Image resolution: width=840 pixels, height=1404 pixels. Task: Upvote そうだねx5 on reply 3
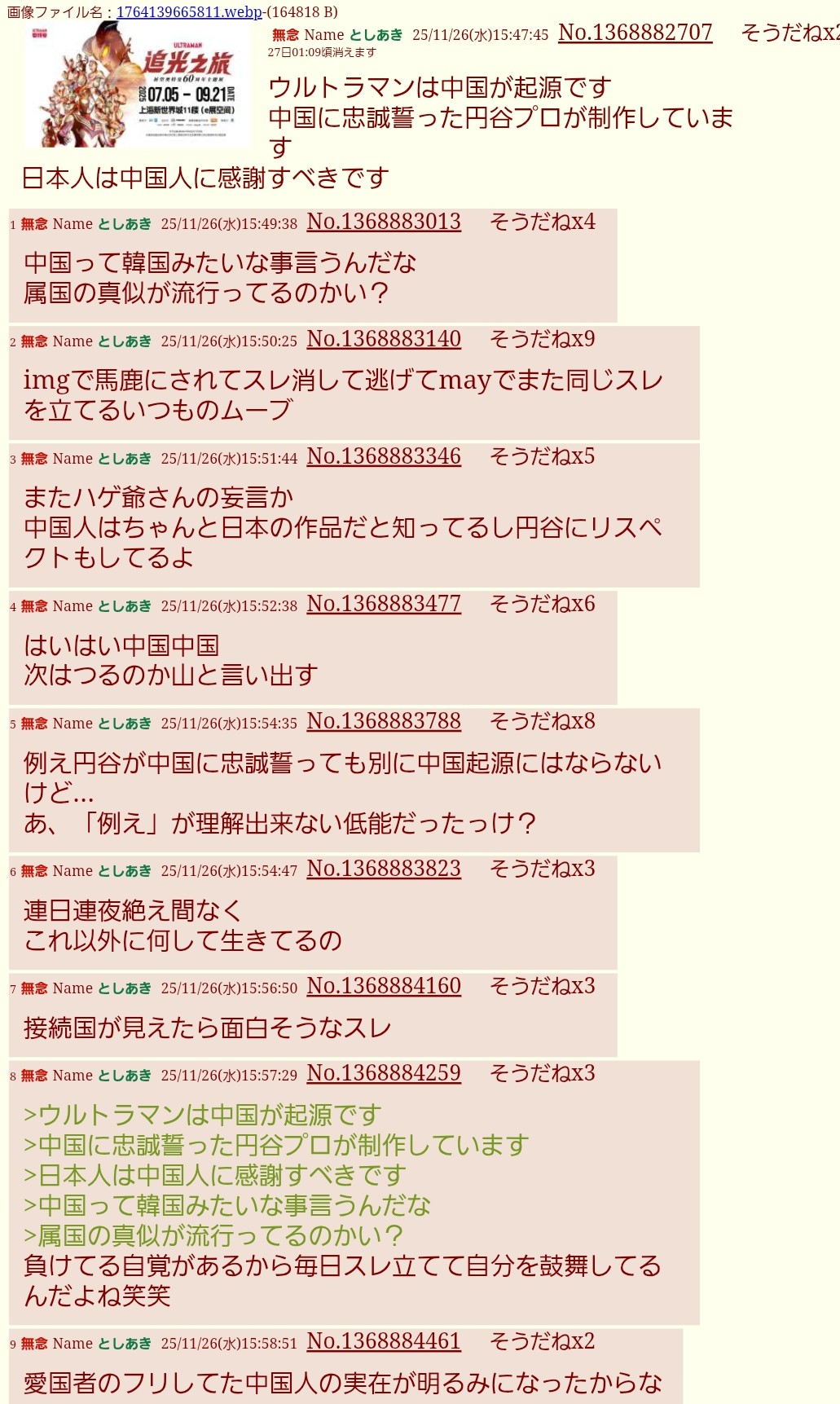542,457
